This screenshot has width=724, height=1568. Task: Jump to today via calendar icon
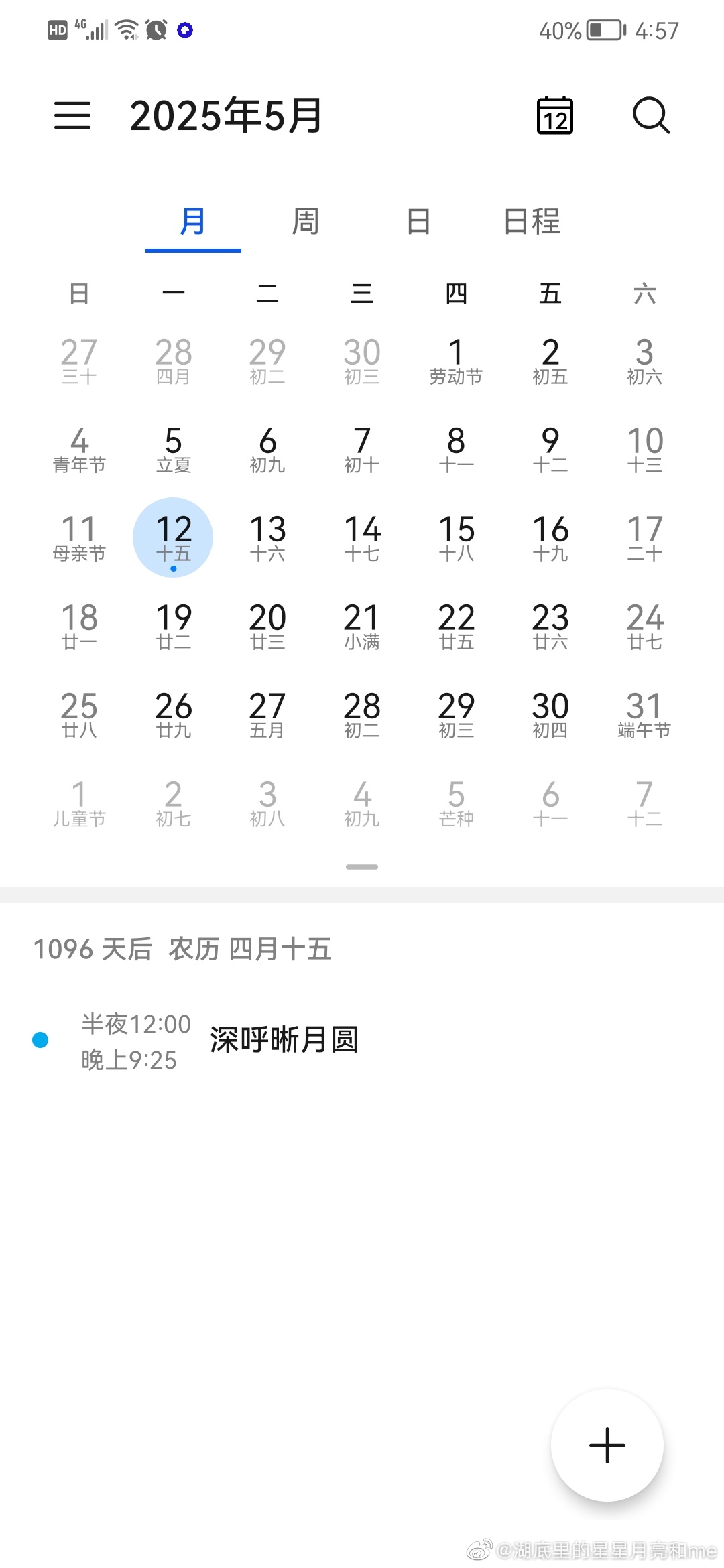555,116
